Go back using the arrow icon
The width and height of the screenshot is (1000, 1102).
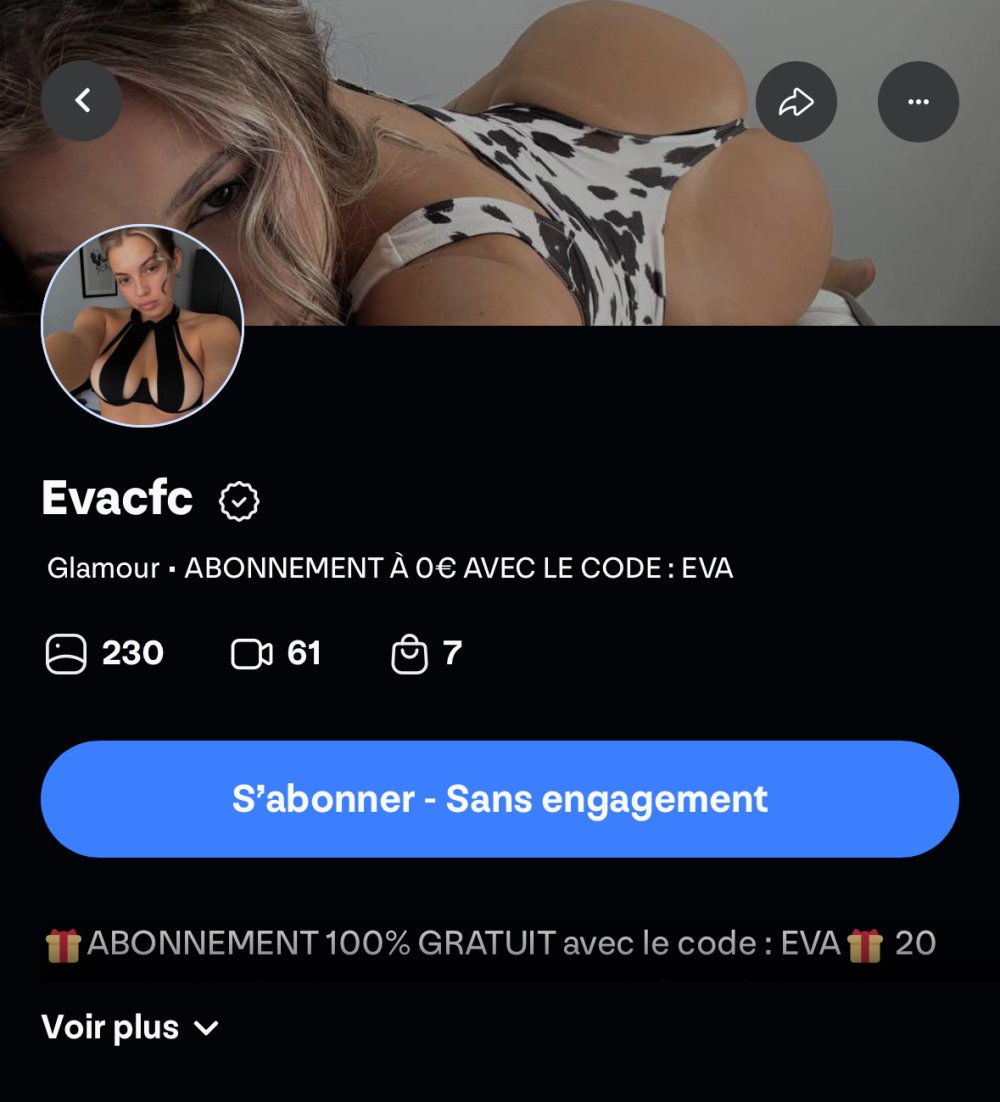pos(82,101)
